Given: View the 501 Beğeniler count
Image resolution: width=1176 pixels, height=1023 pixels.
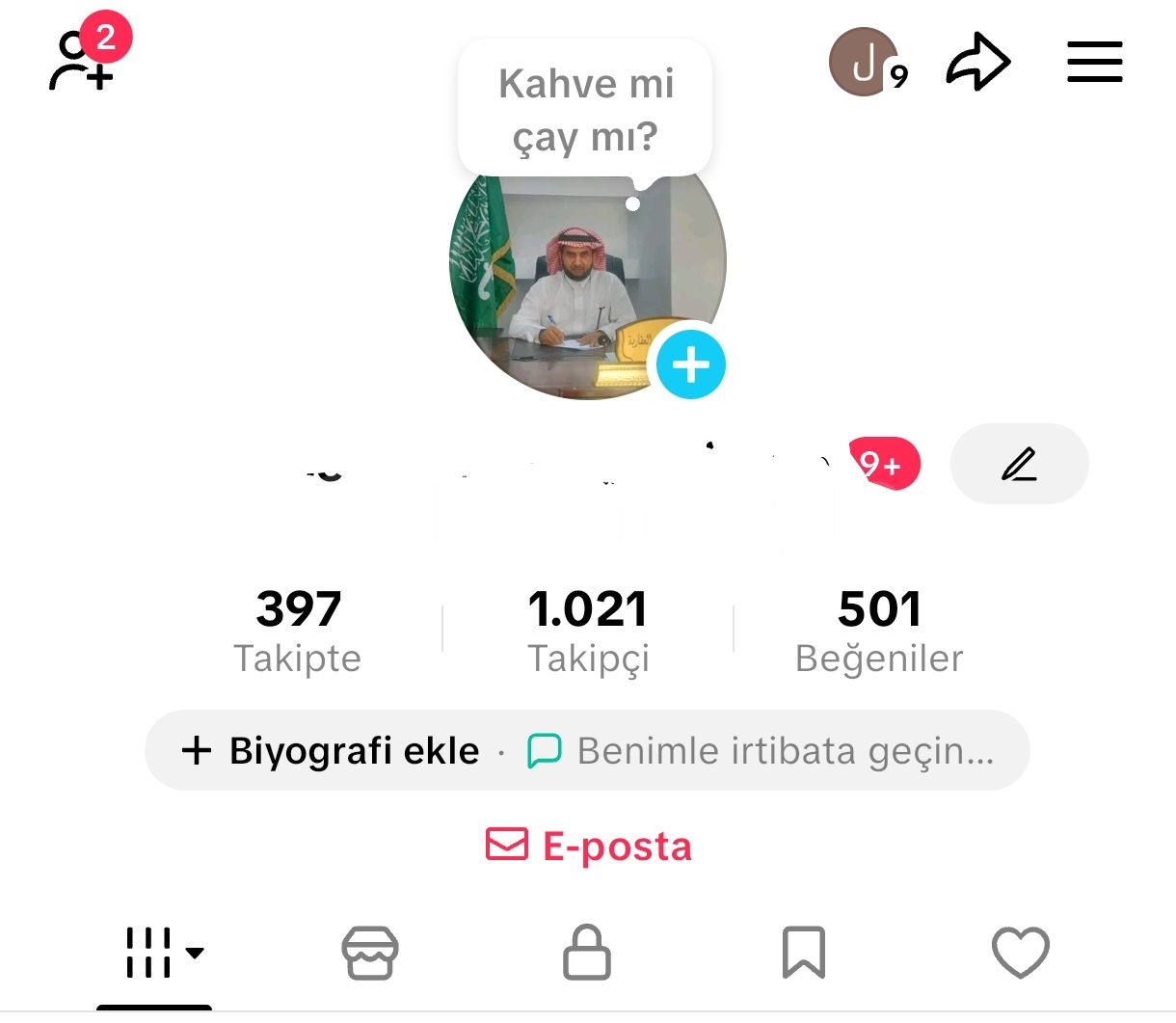Looking at the screenshot, I should (878, 631).
